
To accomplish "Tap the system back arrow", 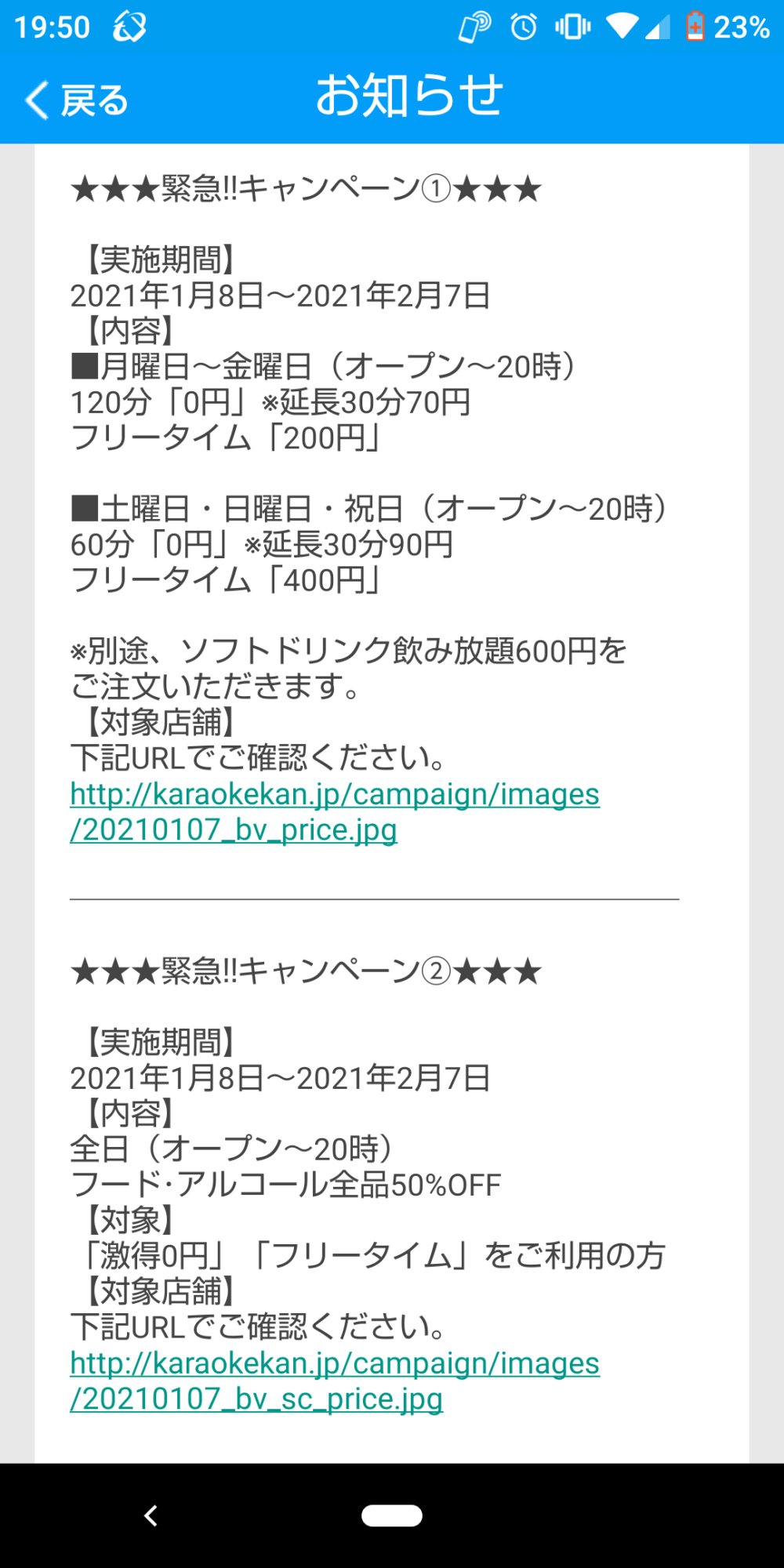I will [151, 1515].
